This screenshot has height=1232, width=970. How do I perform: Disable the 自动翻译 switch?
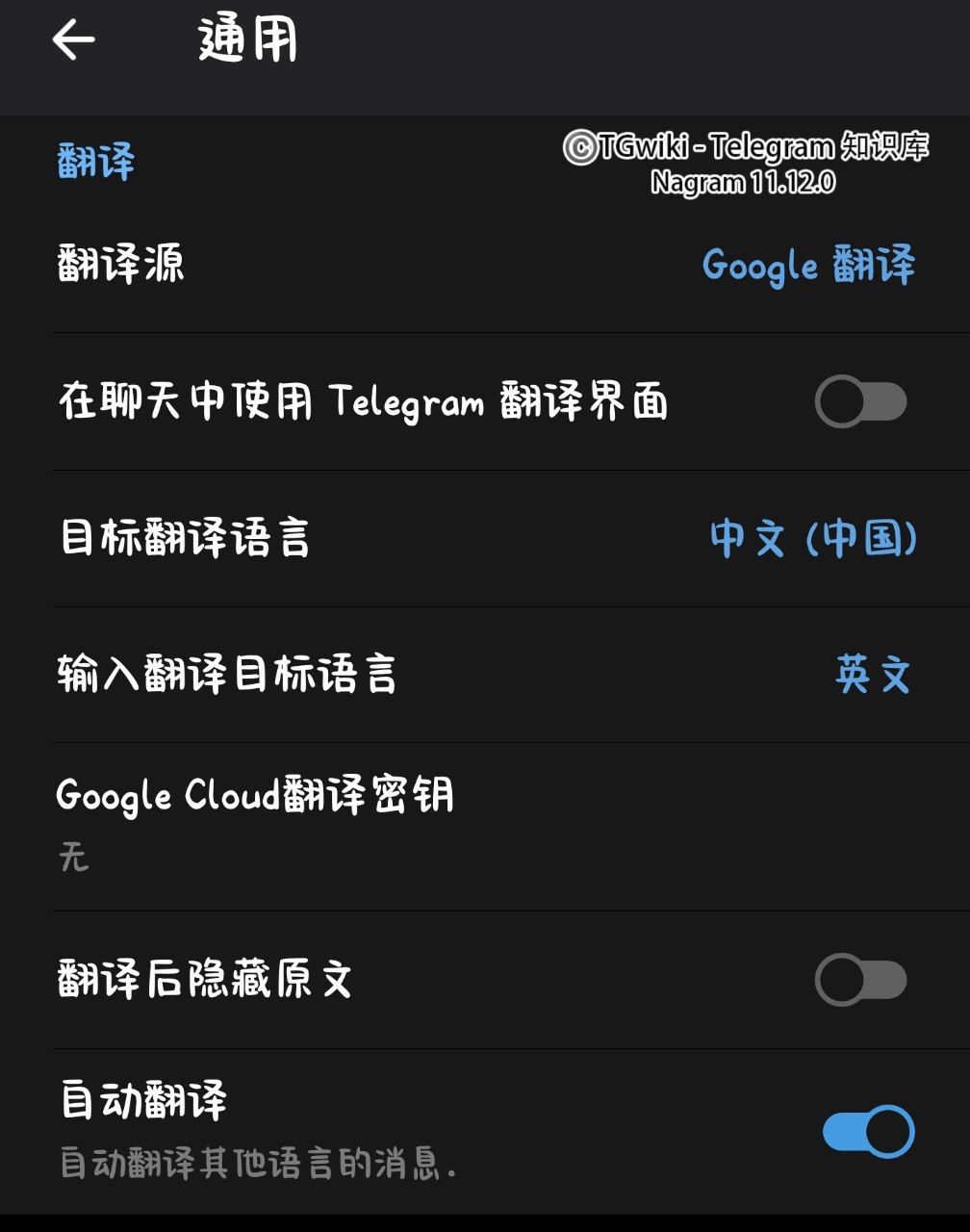(868, 1131)
